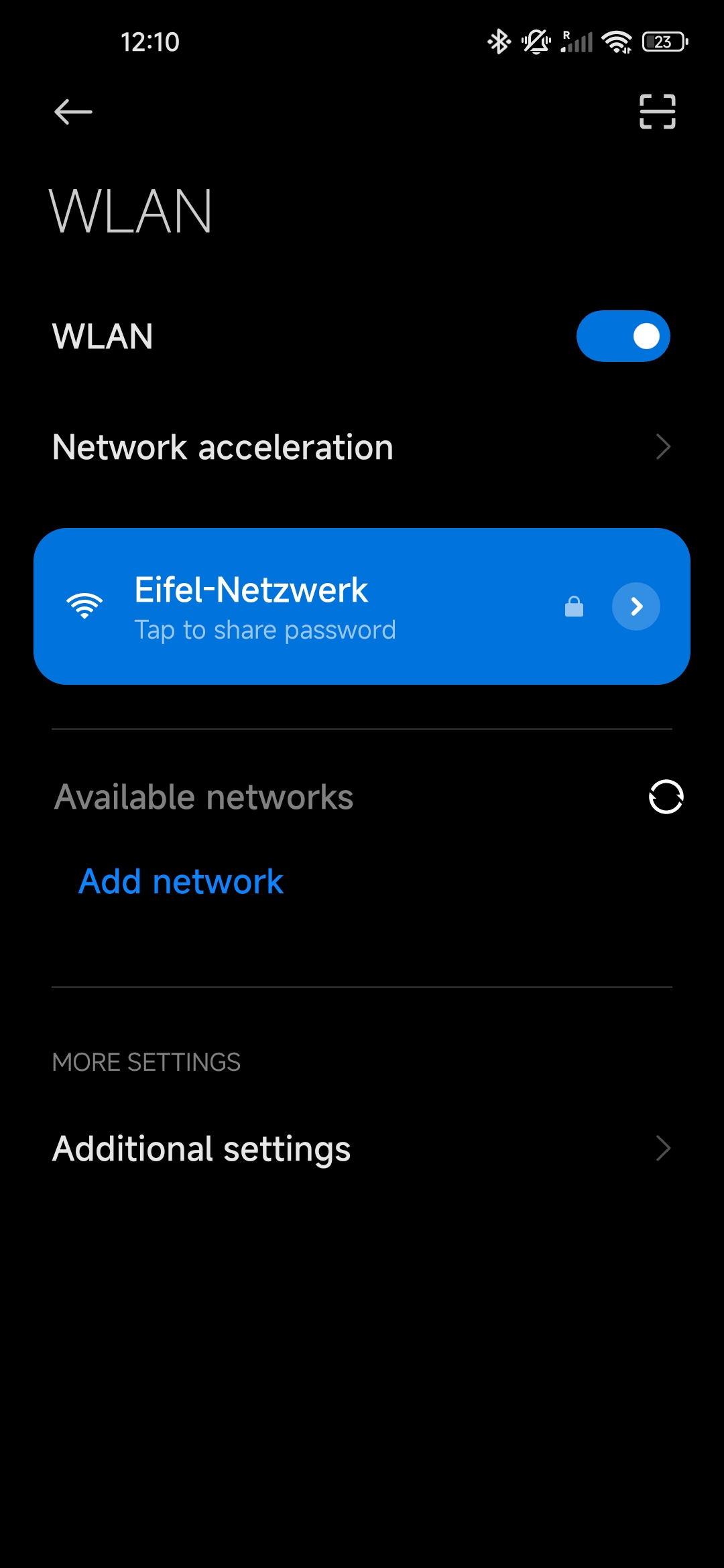Viewport: 724px width, 1568px height.
Task: Open the QR code scanner icon
Action: 657,111
